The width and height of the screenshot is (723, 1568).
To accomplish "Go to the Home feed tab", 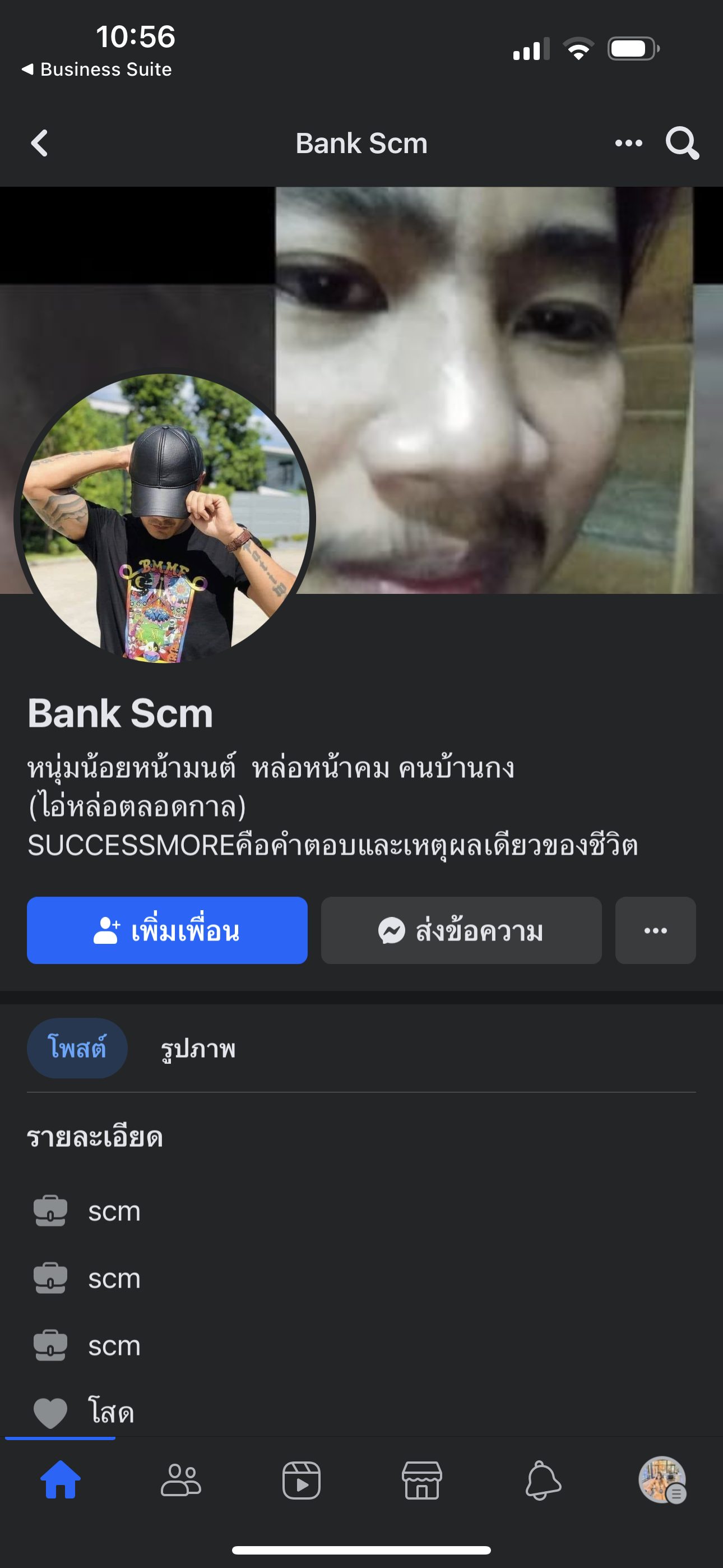I will point(61,1480).
